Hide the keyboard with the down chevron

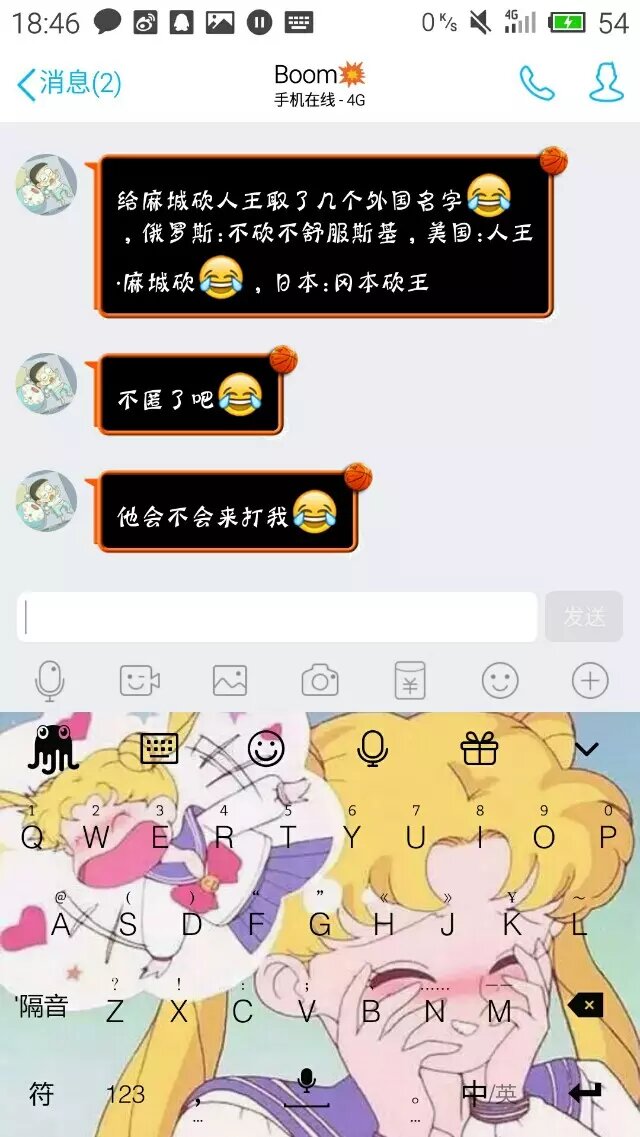(x=586, y=749)
